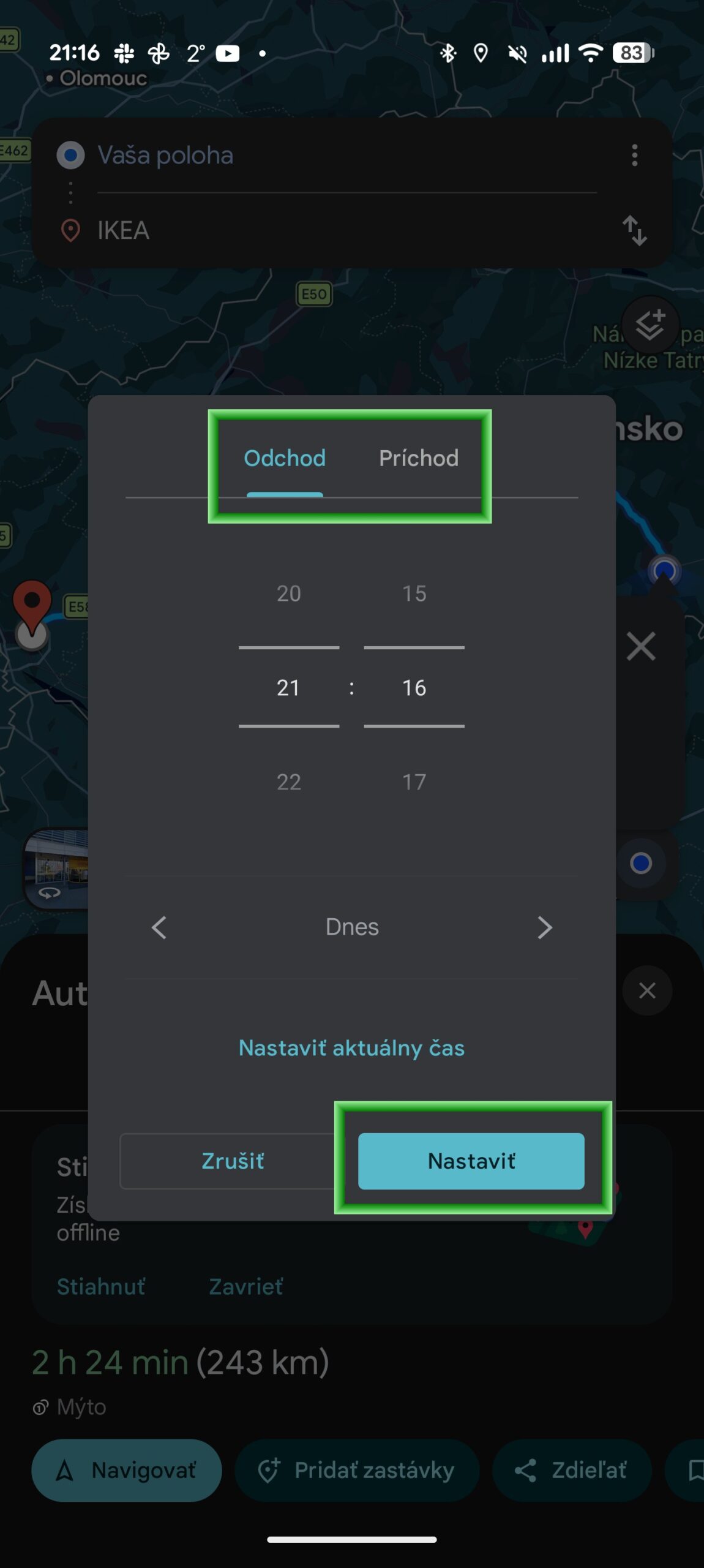The width and height of the screenshot is (704, 1568).
Task: Go to the day before Dnes
Action: (159, 927)
